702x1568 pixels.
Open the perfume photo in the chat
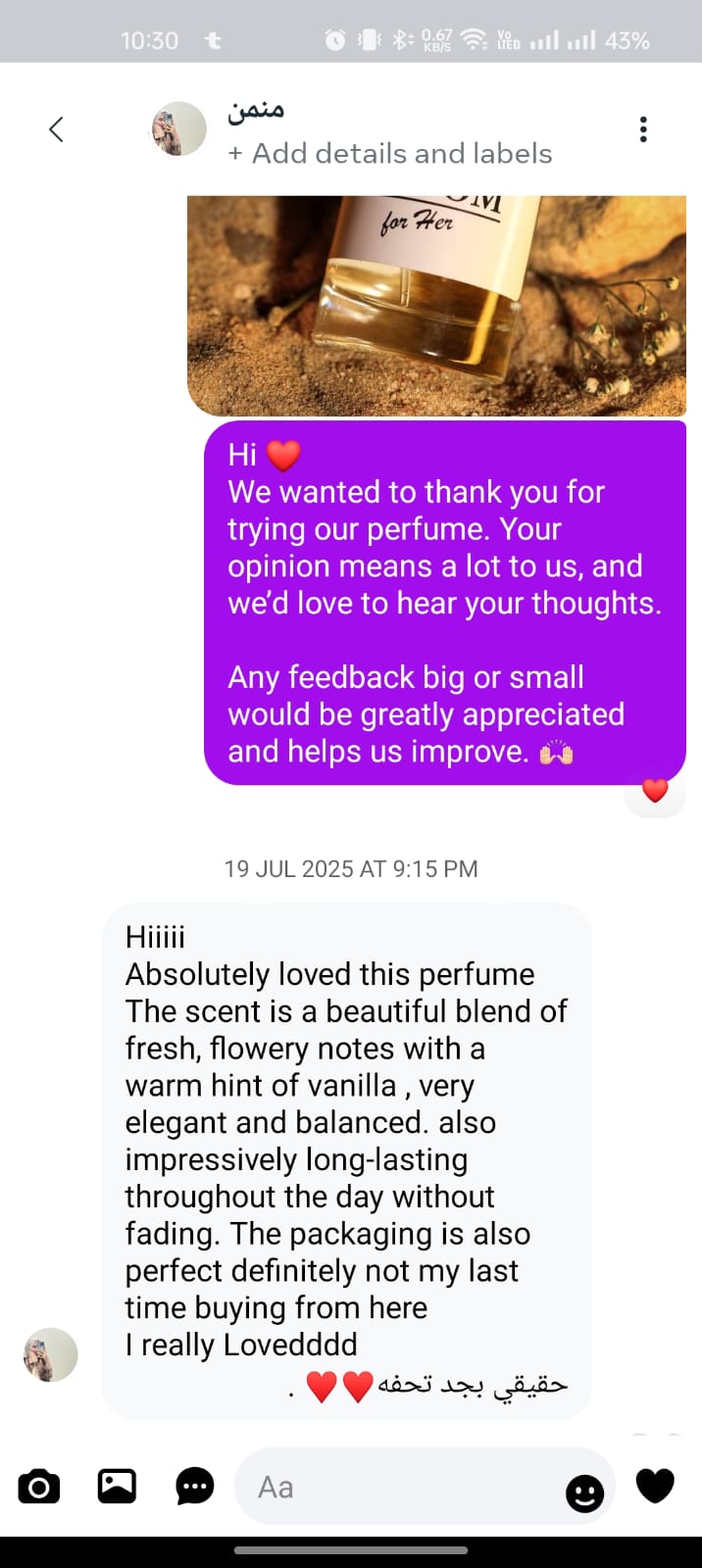436,306
